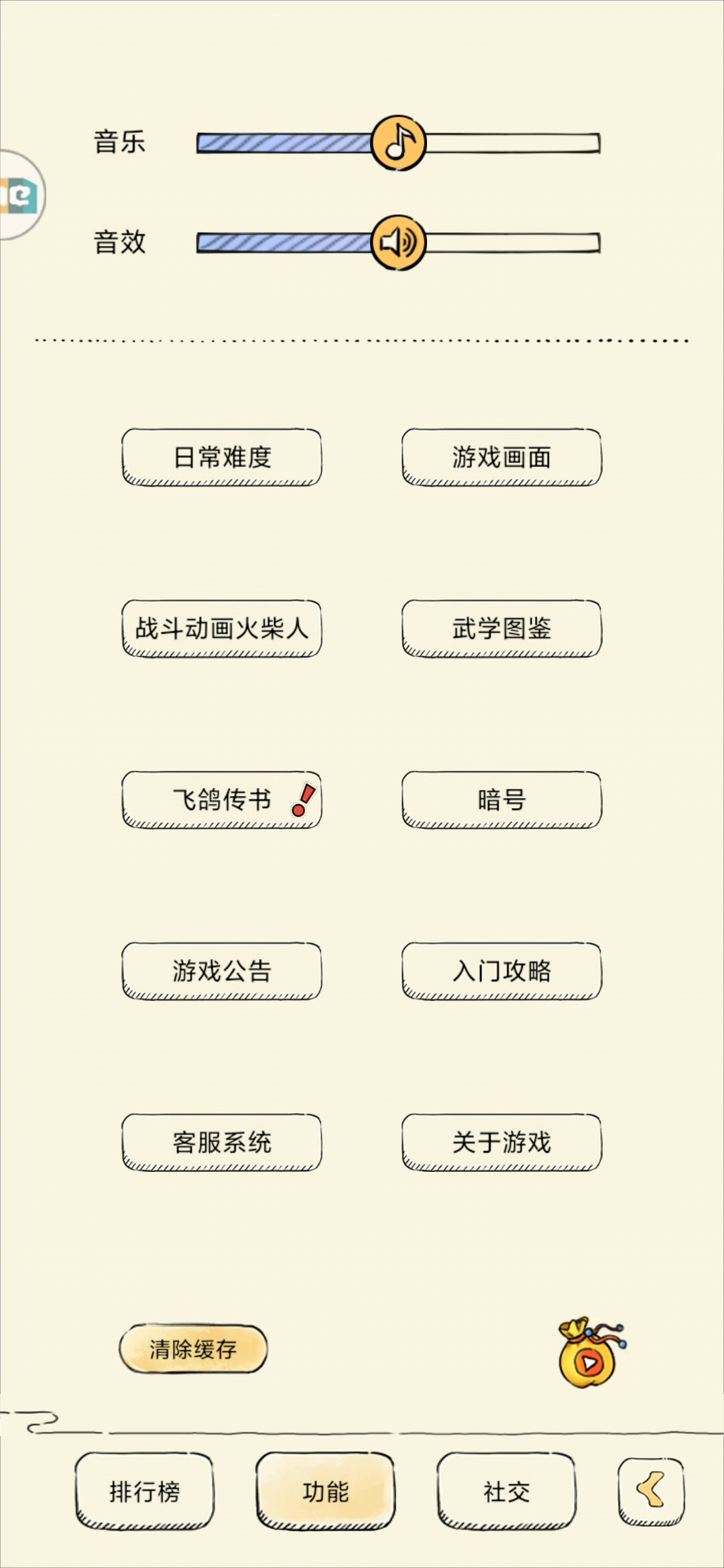Tap the back arrow button
The image size is (724, 1568).
pyautogui.click(x=651, y=1491)
